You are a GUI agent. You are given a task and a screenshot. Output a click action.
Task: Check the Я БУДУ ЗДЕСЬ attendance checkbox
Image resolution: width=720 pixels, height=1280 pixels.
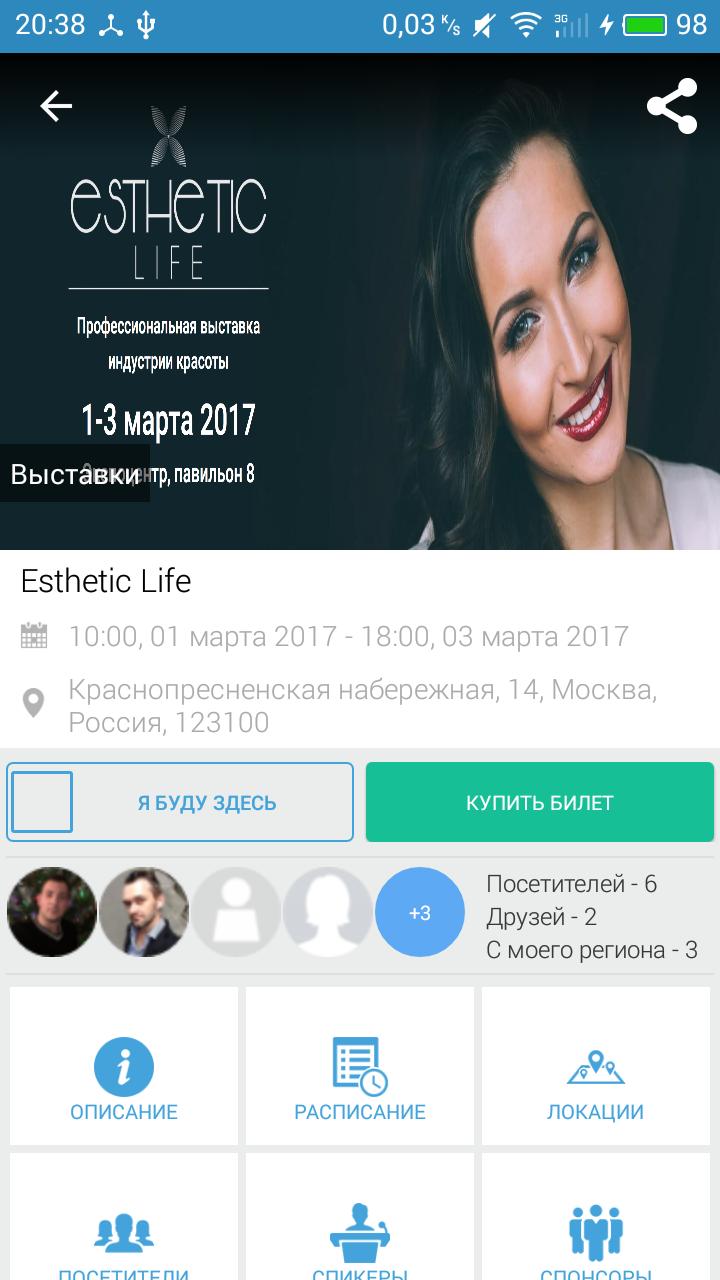41,801
